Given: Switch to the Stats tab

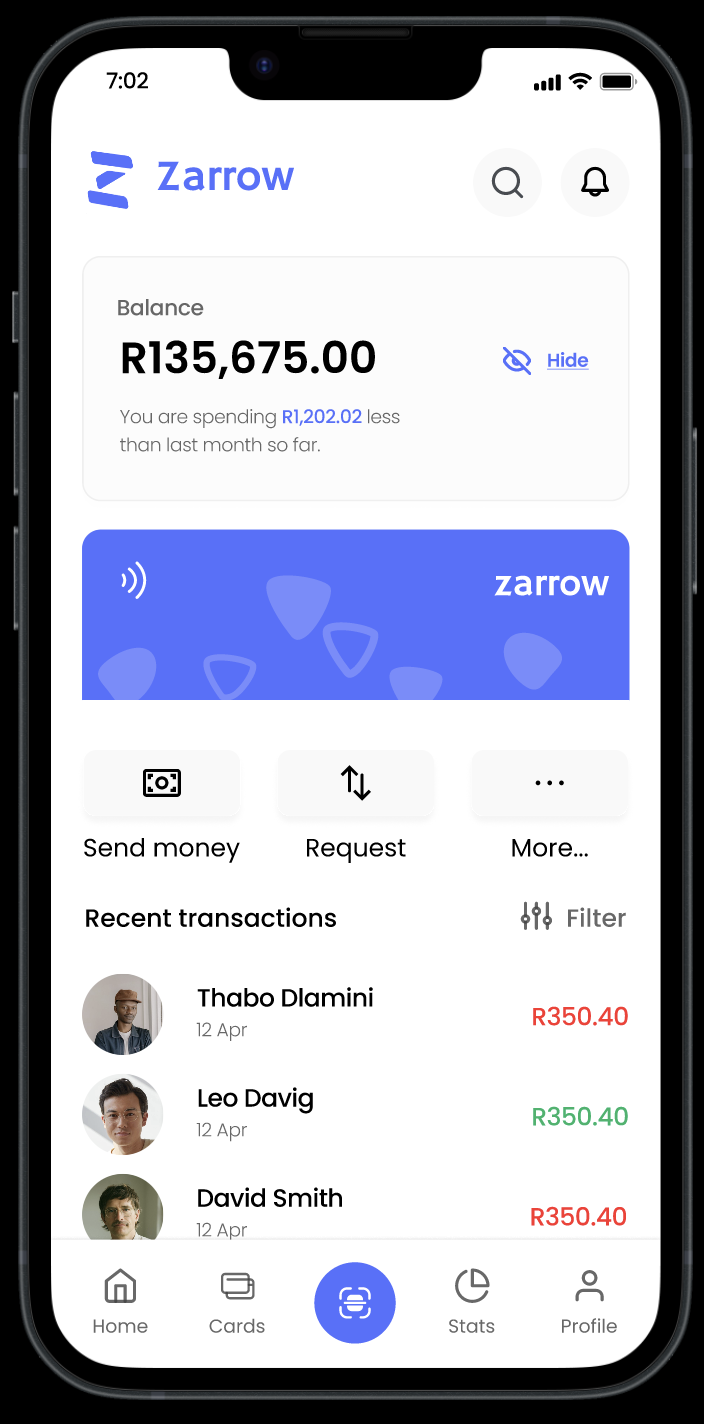Looking at the screenshot, I should pyautogui.click(x=471, y=1302).
